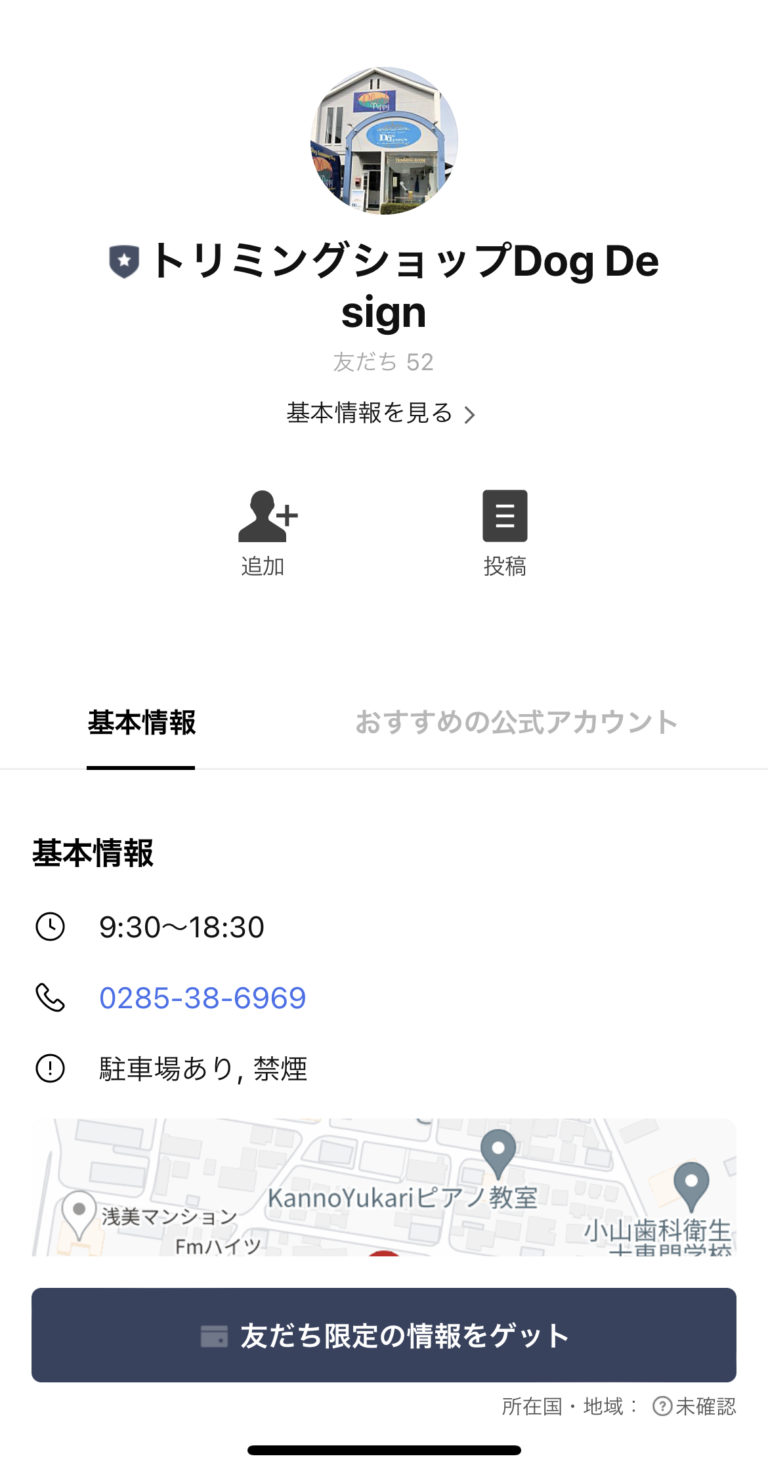Open the 基本情報を見る link

click(x=381, y=413)
